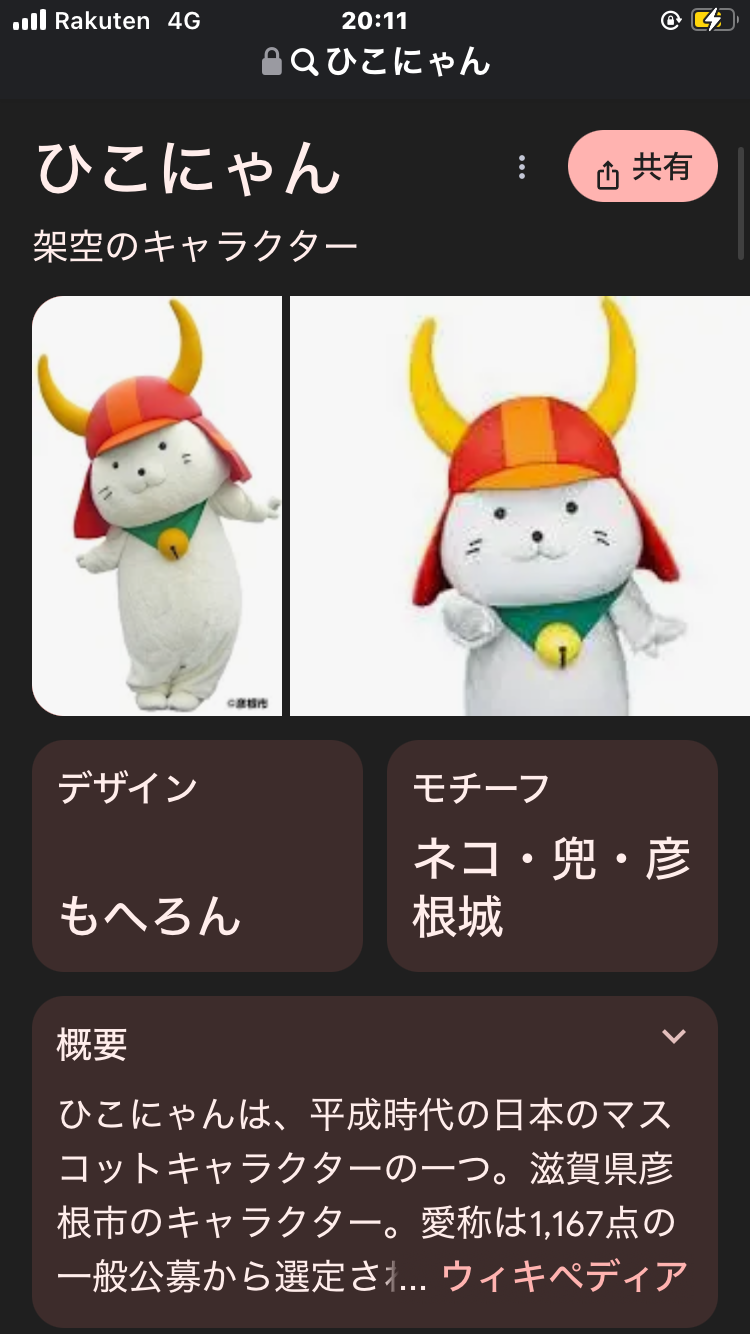Open the three-dot overflow menu
Image resolution: width=750 pixels, height=1334 pixels.
click(521, 168)
